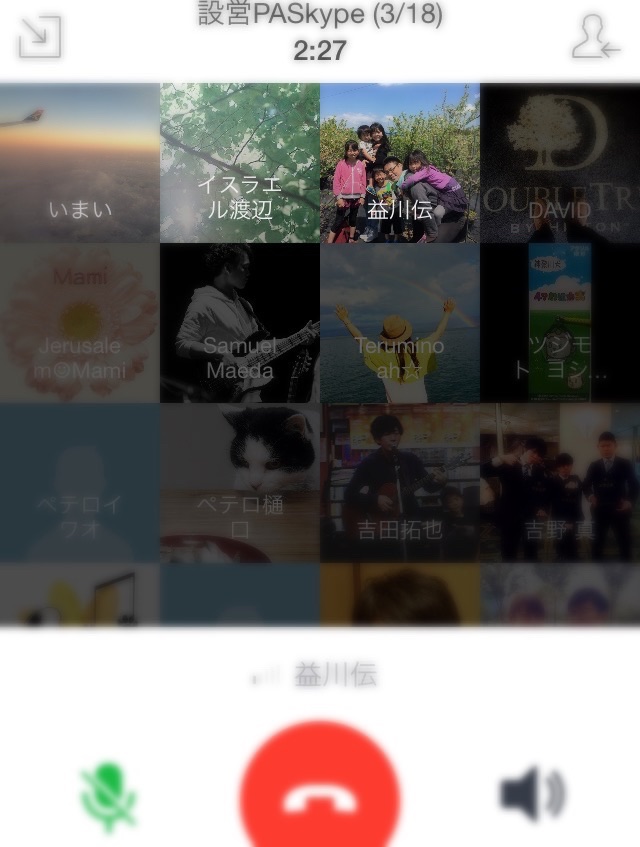640x847 pixels.
Task: Select participant 益川伝 in grid
Action: (x=400, y=163)
